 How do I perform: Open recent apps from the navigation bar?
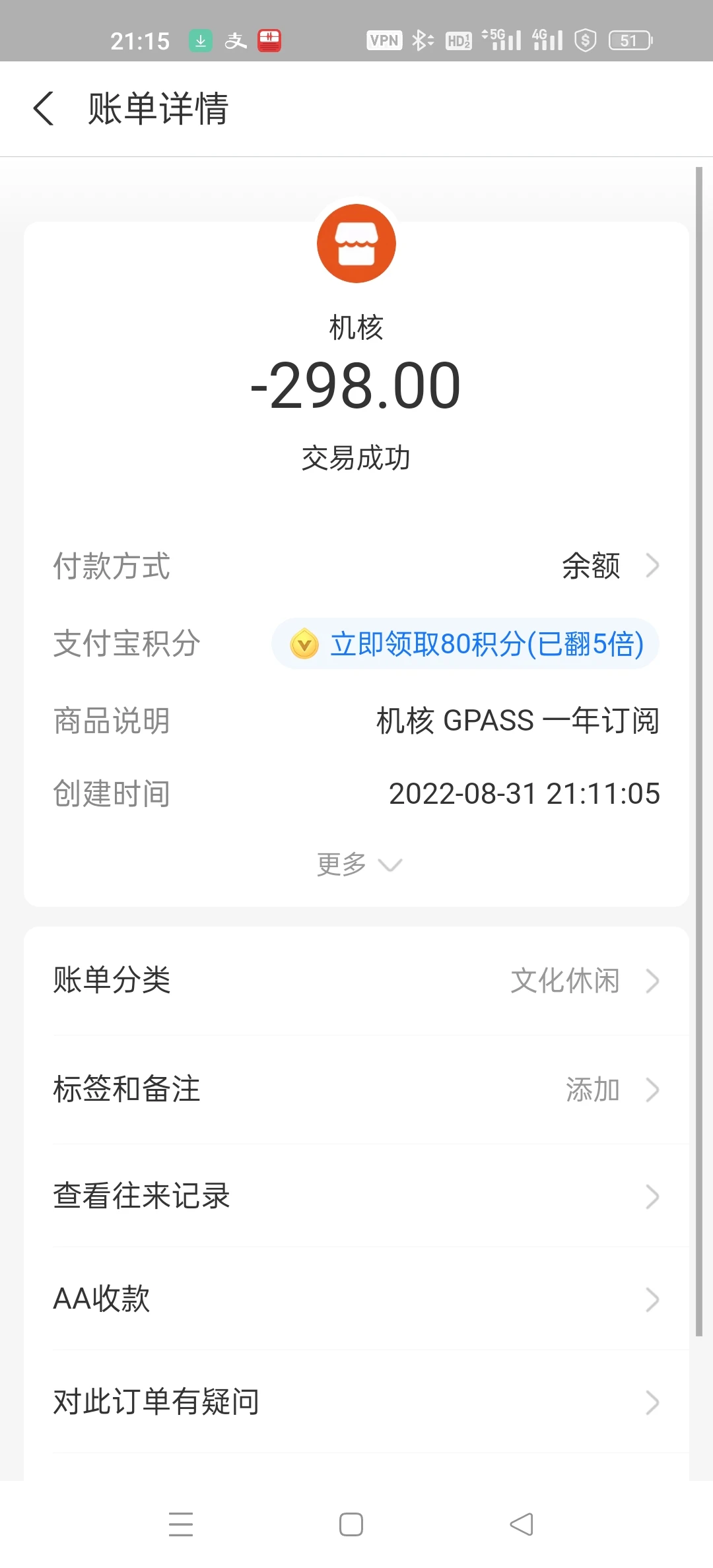pos(181,1524)
